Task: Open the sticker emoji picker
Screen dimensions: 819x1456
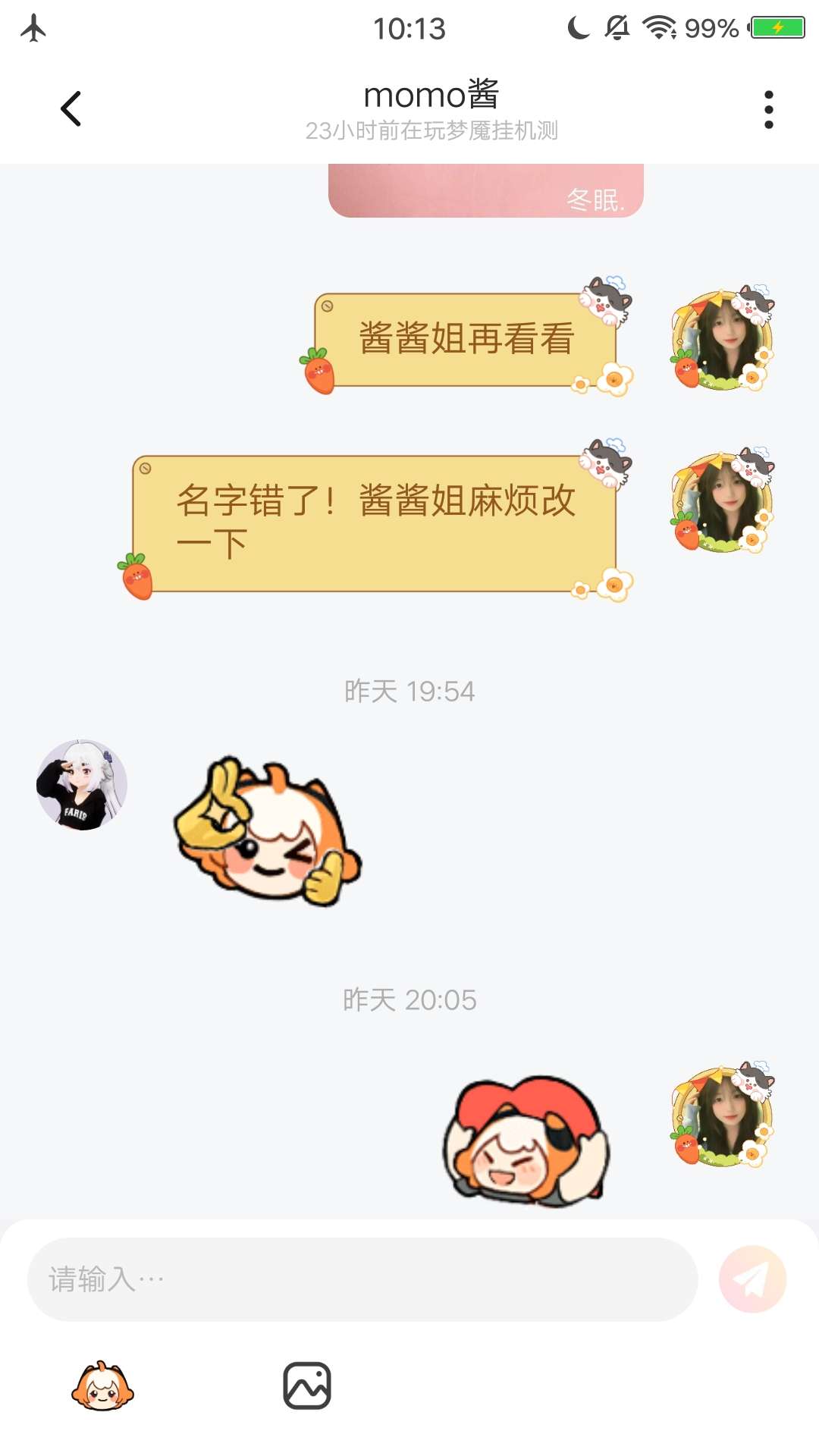Action: (102, 1386)
